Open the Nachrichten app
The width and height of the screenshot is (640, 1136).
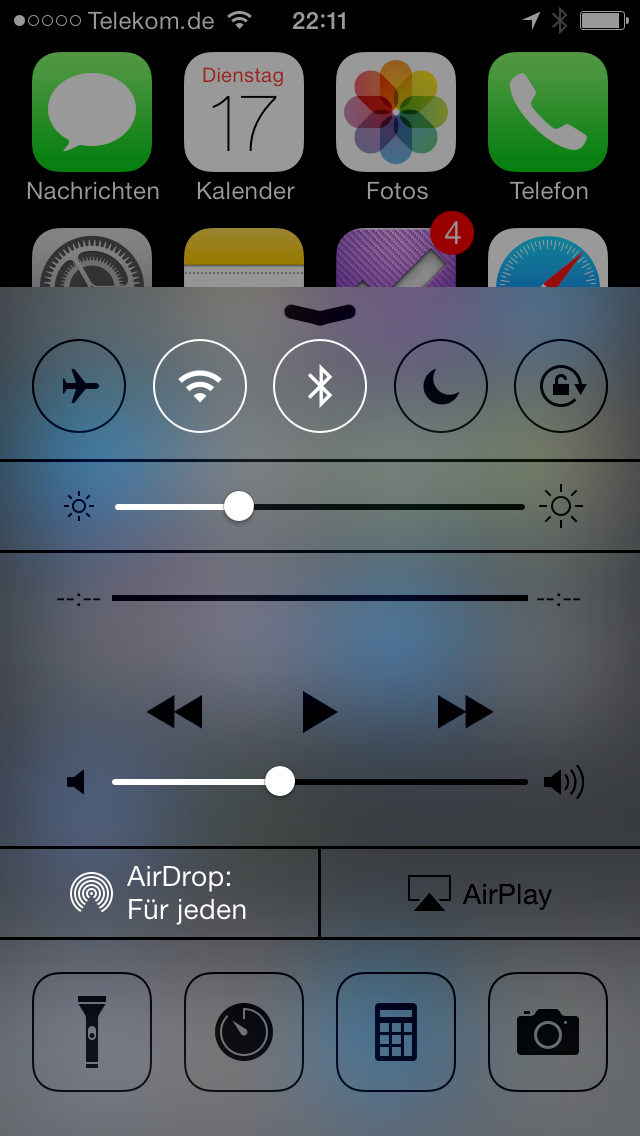[92, 112]
